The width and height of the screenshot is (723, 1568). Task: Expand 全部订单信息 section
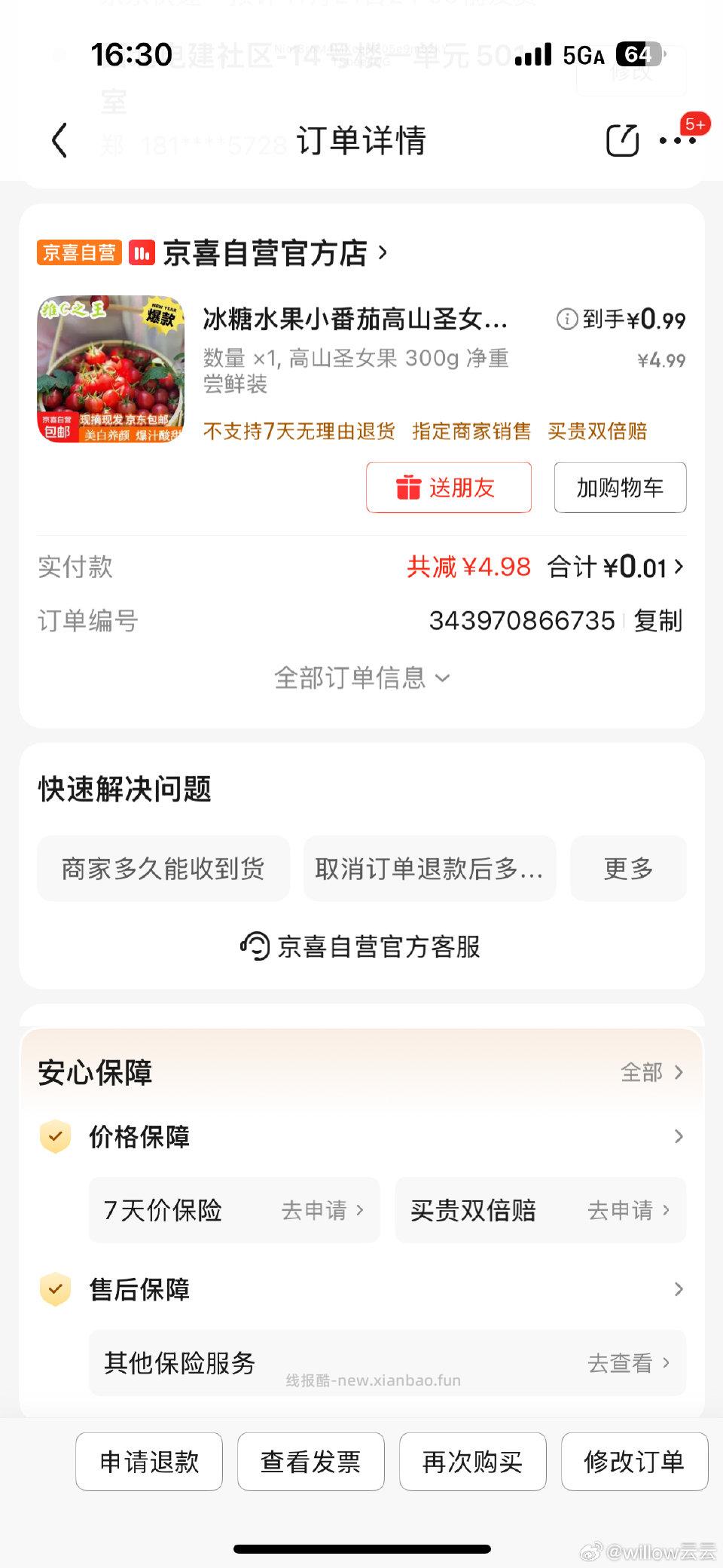(x=361, y=678)
